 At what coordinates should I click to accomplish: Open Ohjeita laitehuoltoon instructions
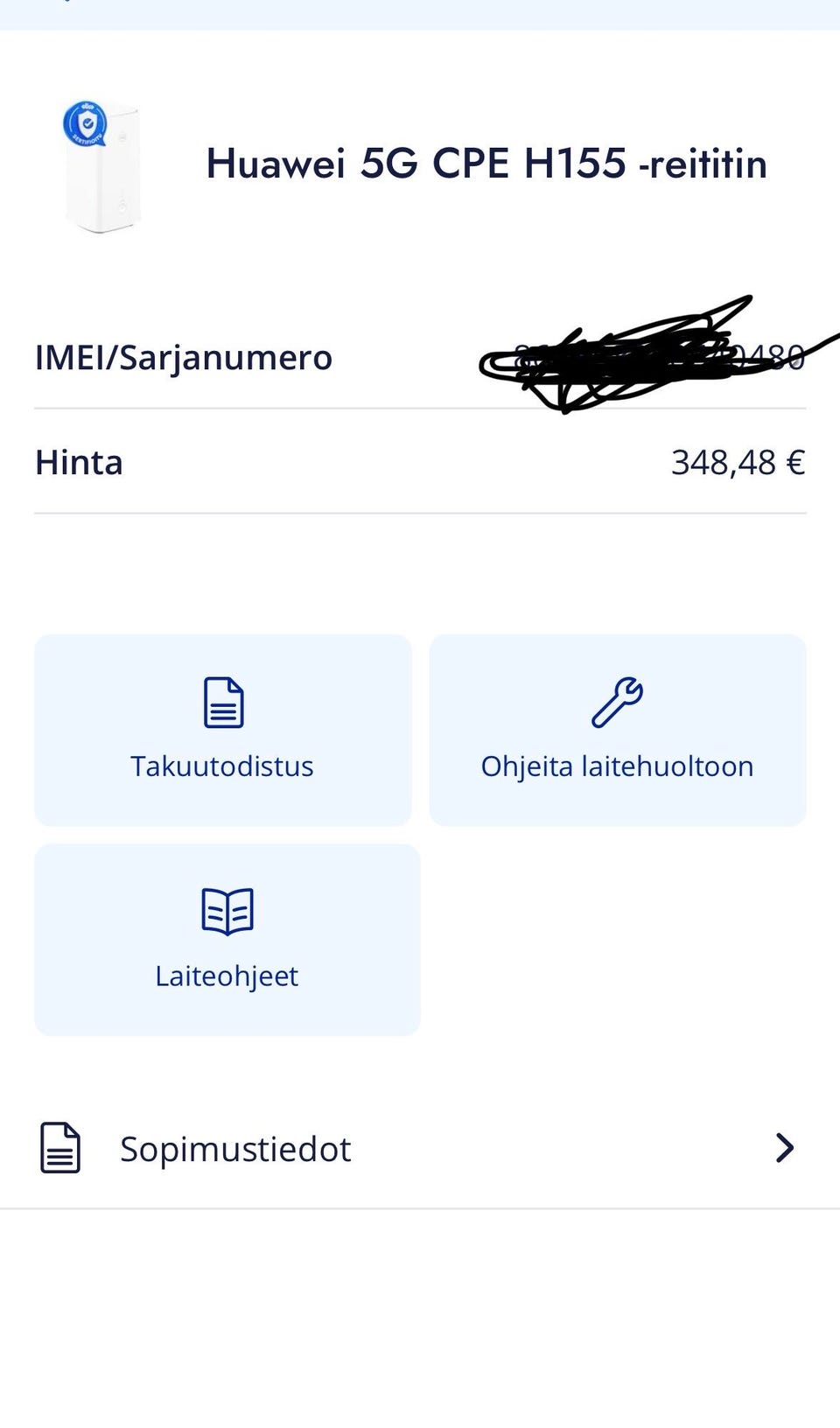click(618, 730)
